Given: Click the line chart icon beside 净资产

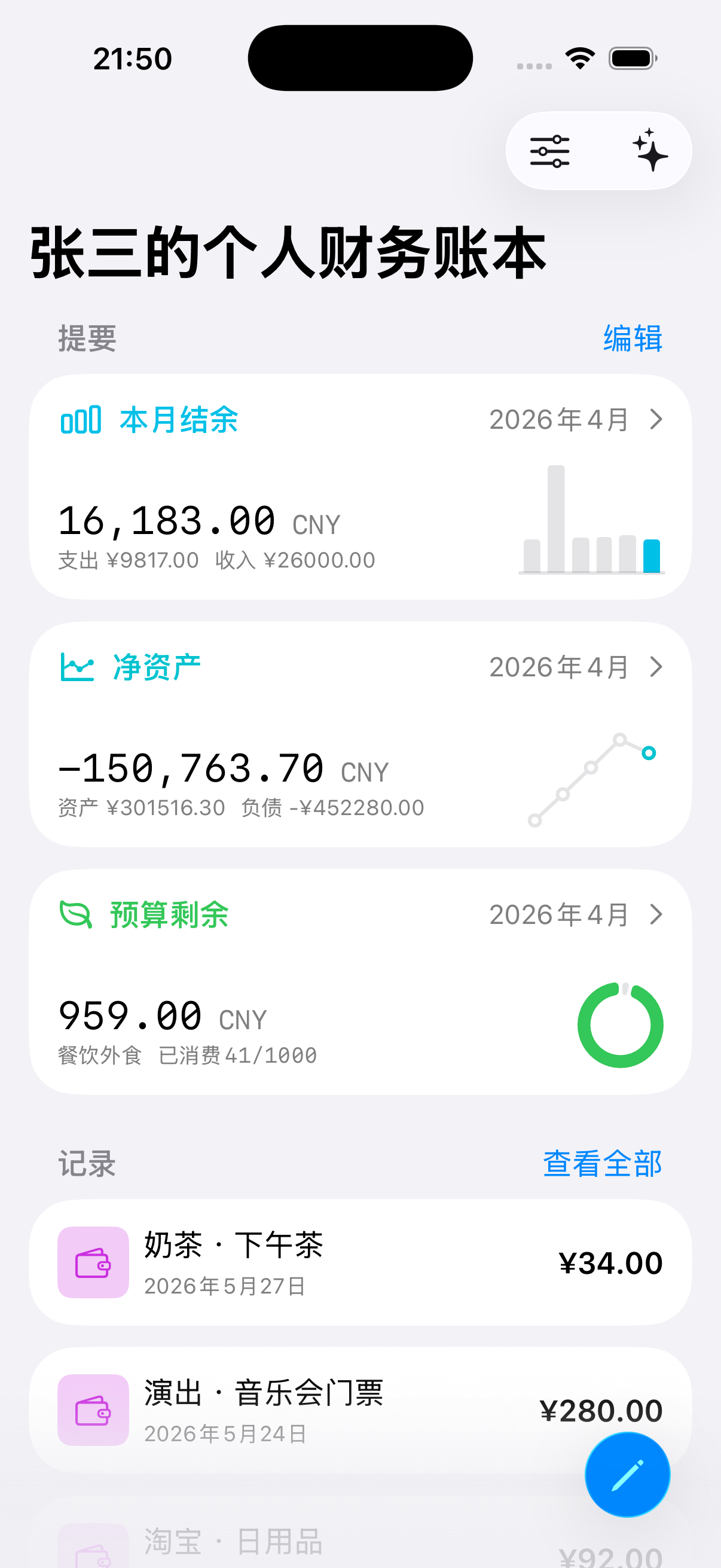Looking at the screenshot, I should [77, 667].
